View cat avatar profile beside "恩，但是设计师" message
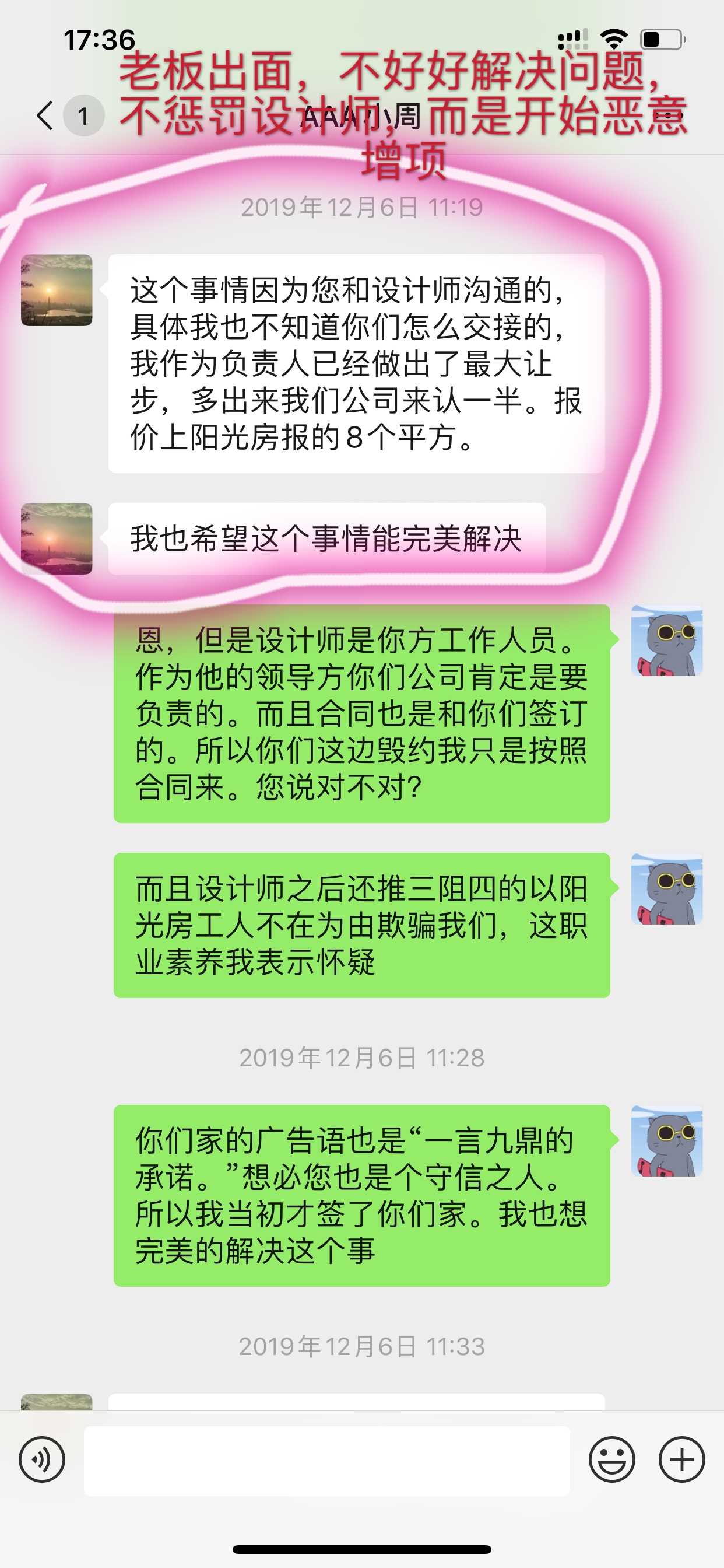Screen dimensions: 724x1568 click(x=667, y=640)
